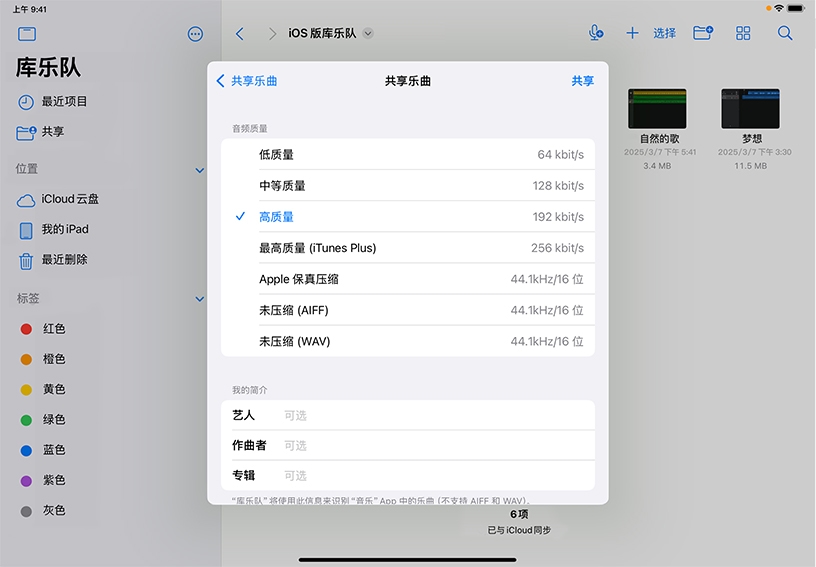
Task: Tap the 共享 button in dialog
Action: tap(582, 81)
